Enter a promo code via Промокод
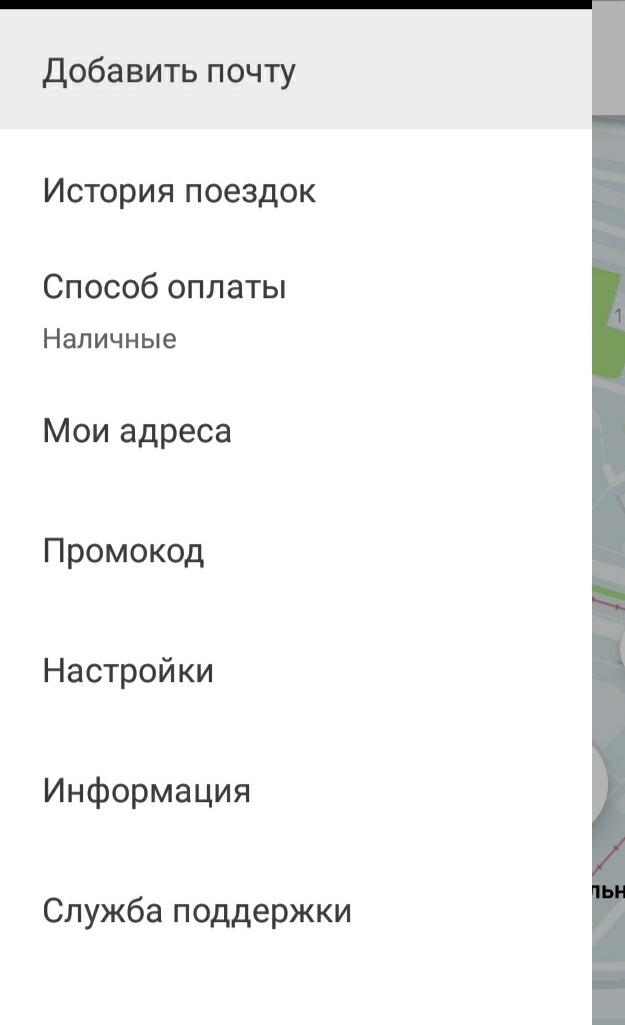625x1025 pixels. click(x=296, y=551)
